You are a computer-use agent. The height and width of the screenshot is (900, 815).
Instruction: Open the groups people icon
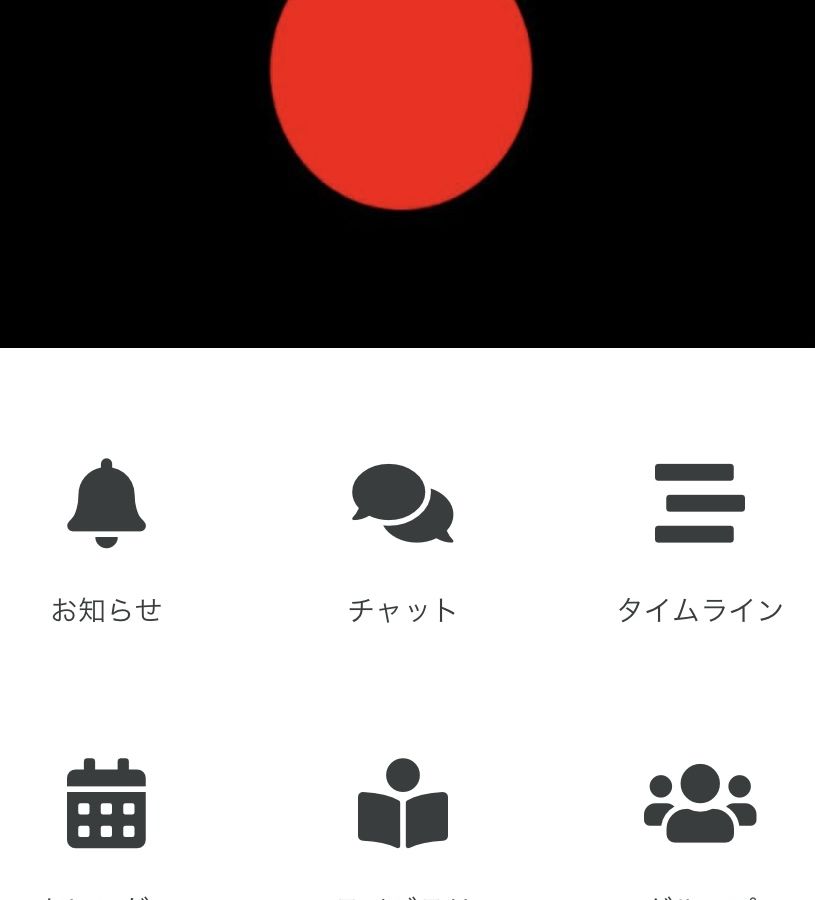699,804
